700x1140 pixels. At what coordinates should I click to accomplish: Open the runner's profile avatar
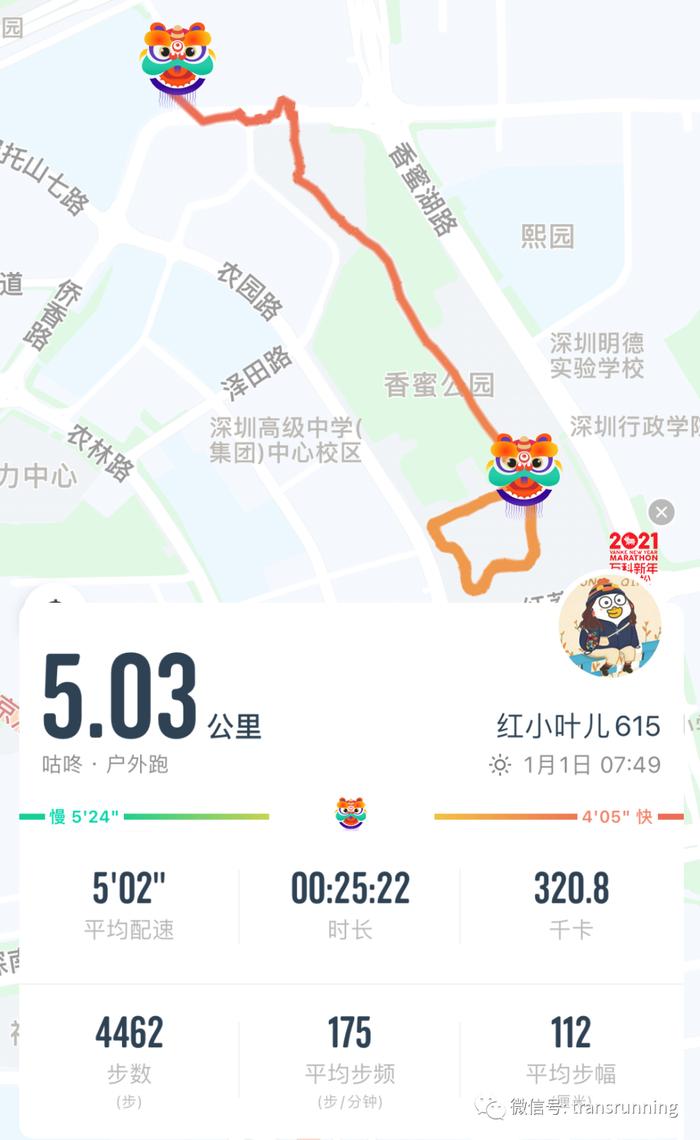tap(609, 625)
